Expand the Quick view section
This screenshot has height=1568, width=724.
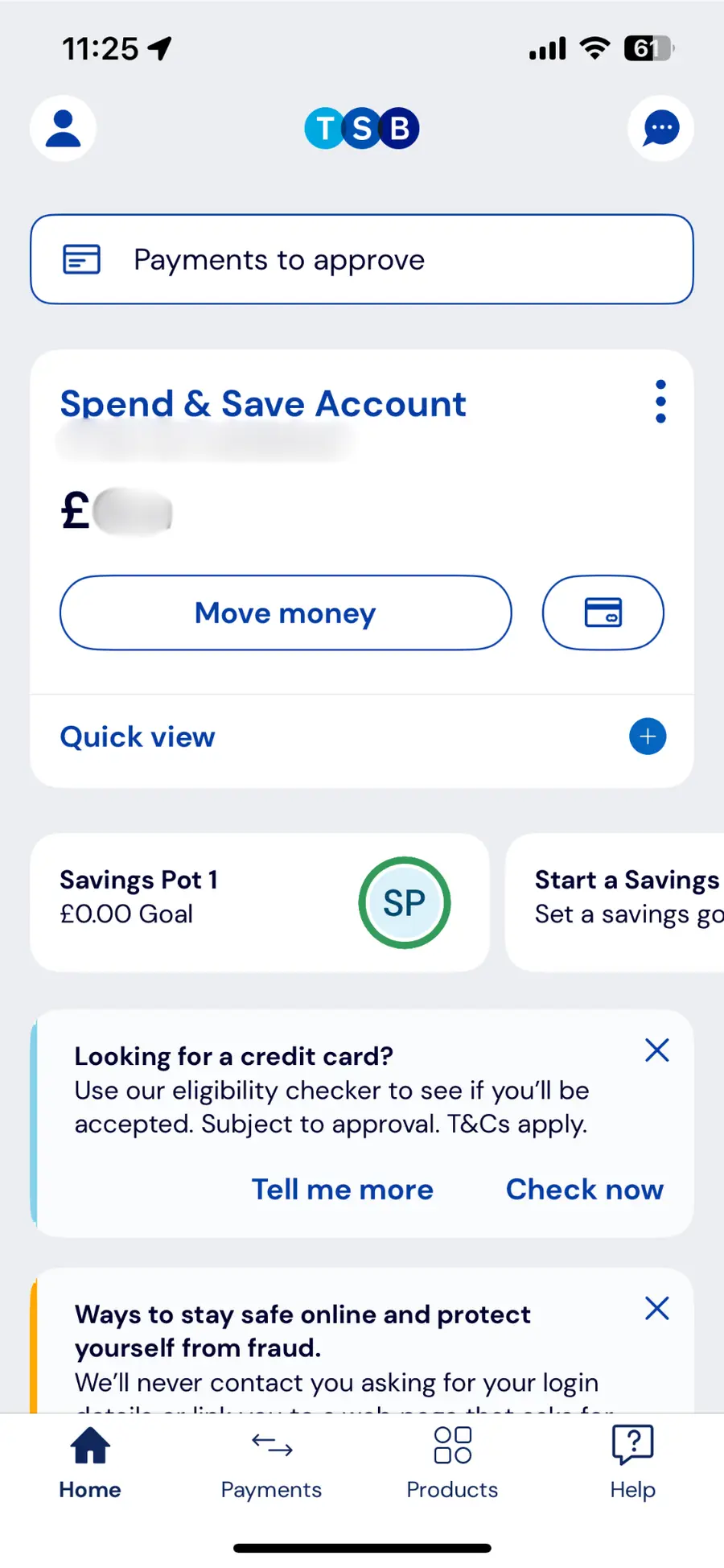point(137,736)
